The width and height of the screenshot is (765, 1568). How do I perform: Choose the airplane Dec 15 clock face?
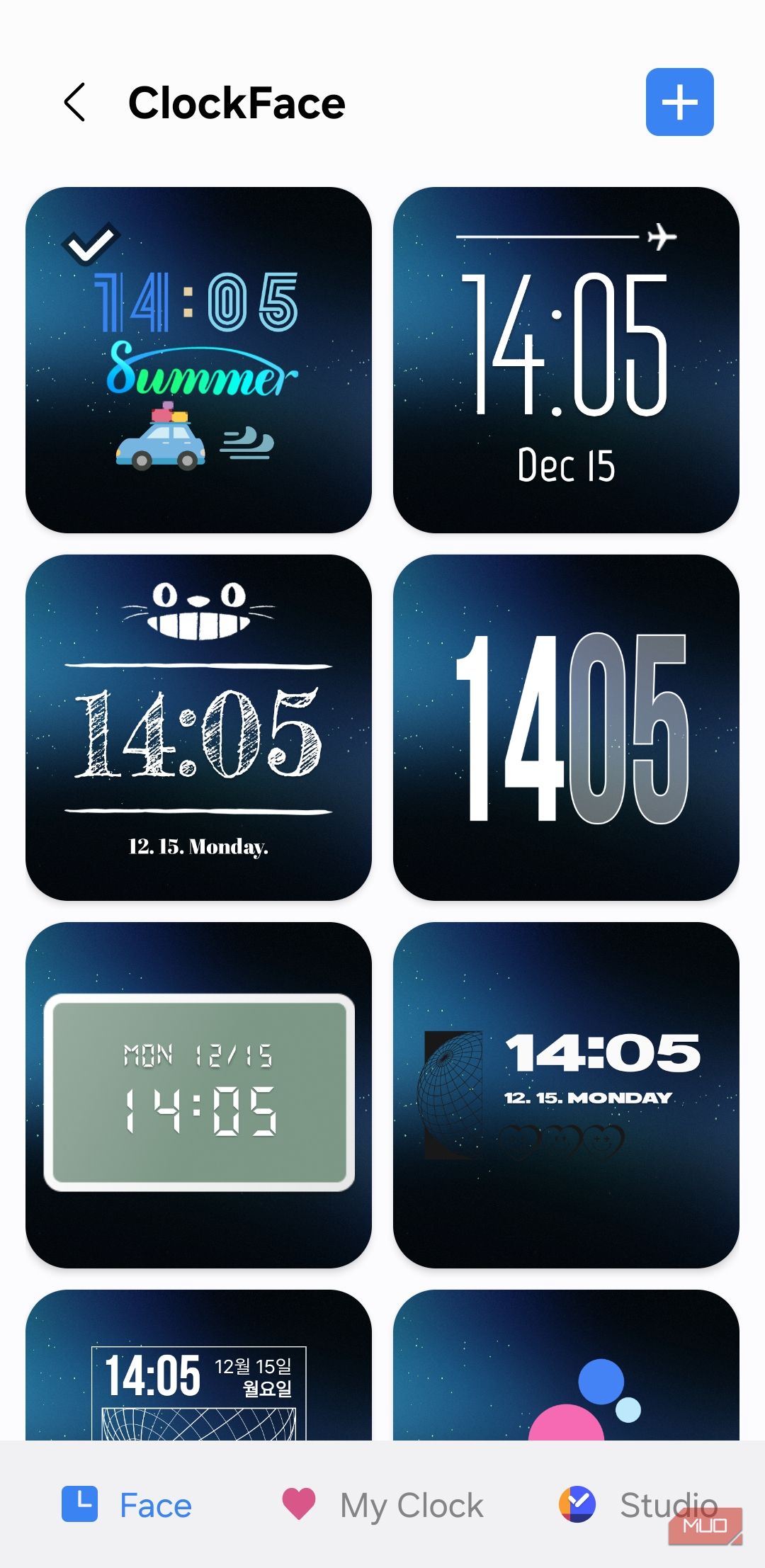[565, 360]
